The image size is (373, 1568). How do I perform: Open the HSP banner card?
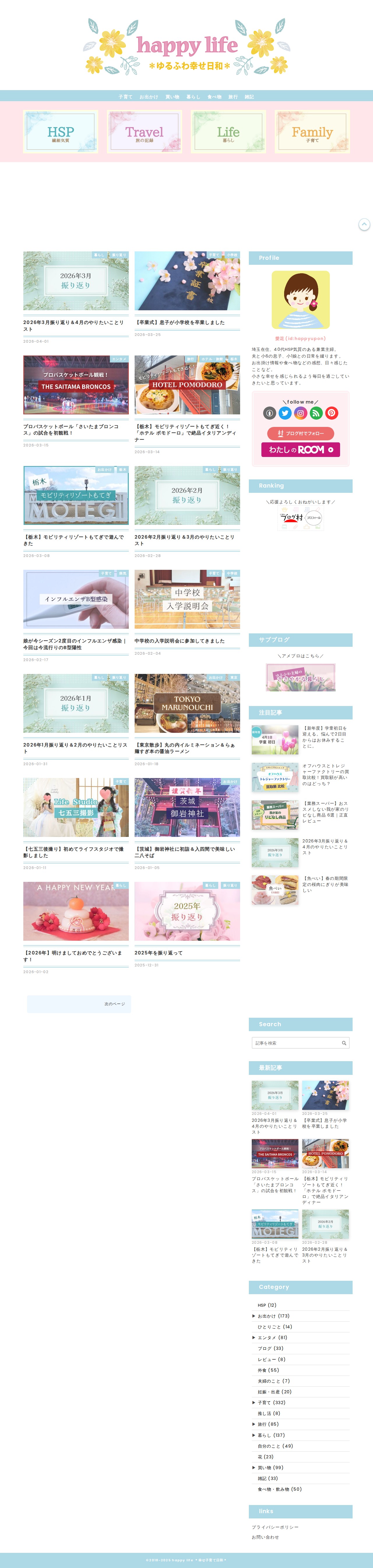[60, 132]
